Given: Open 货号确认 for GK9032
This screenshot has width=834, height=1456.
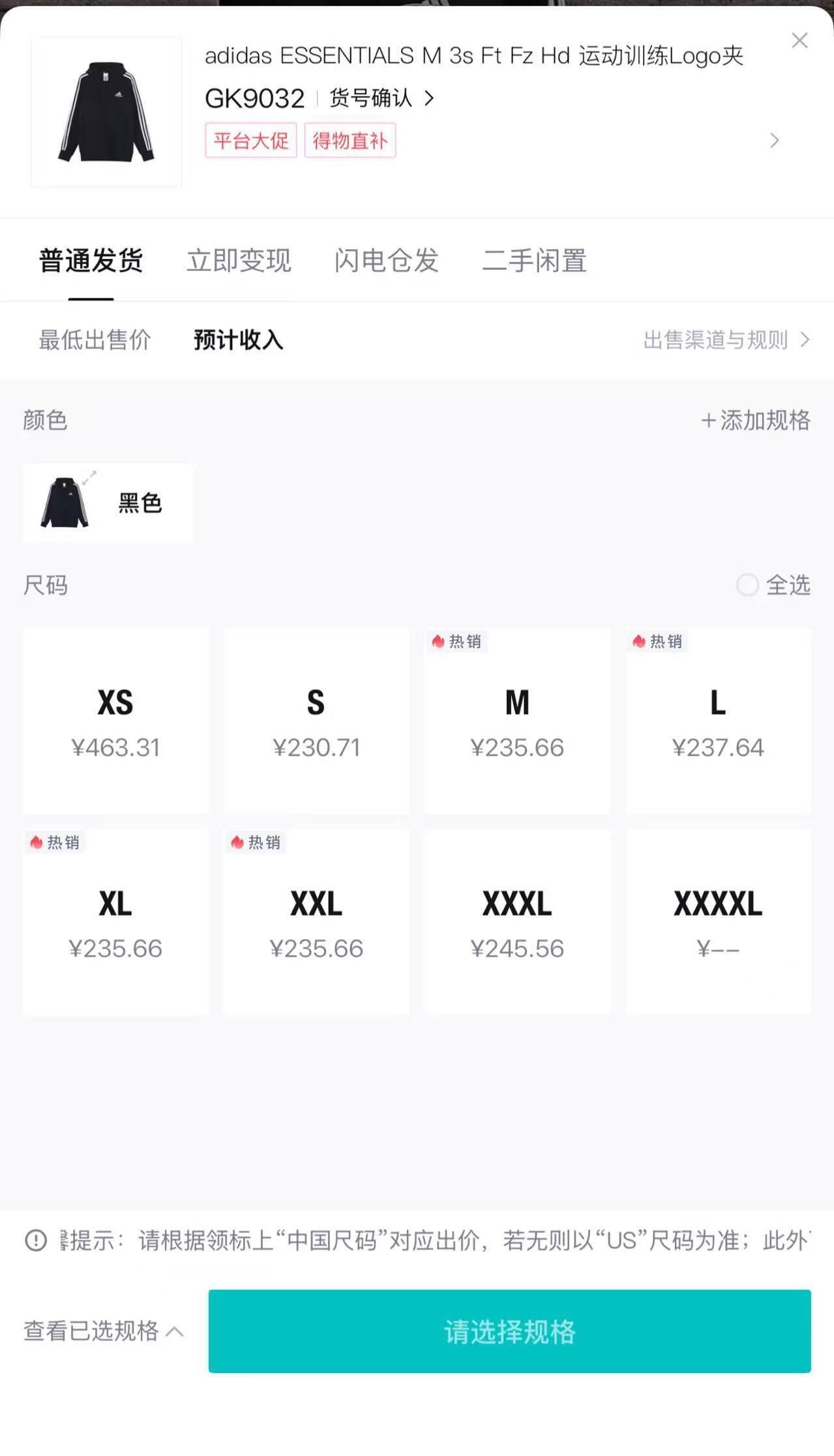Looking at the screenshot, I should pyautogui.click(x=381, y=98).
